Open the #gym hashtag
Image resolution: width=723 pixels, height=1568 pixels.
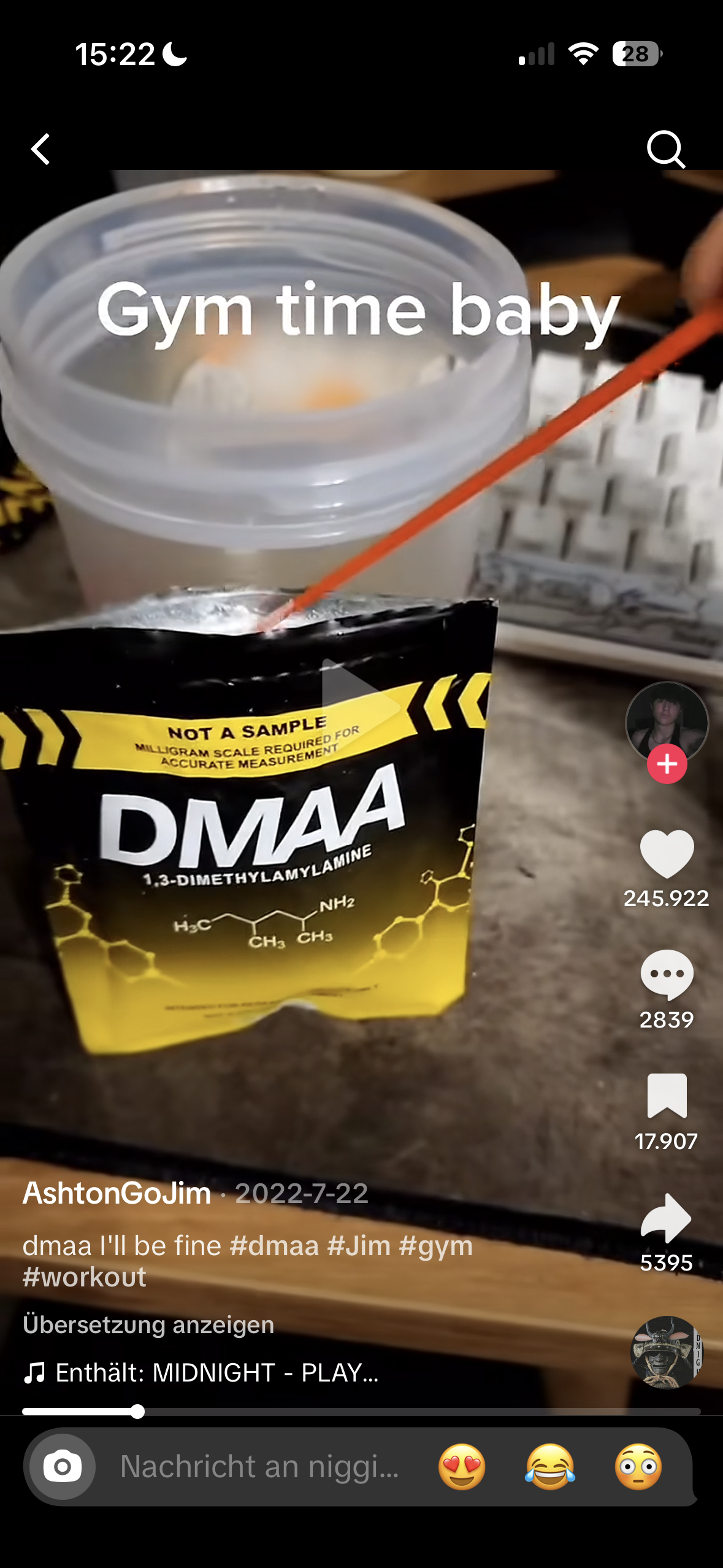click(436, 1246)
